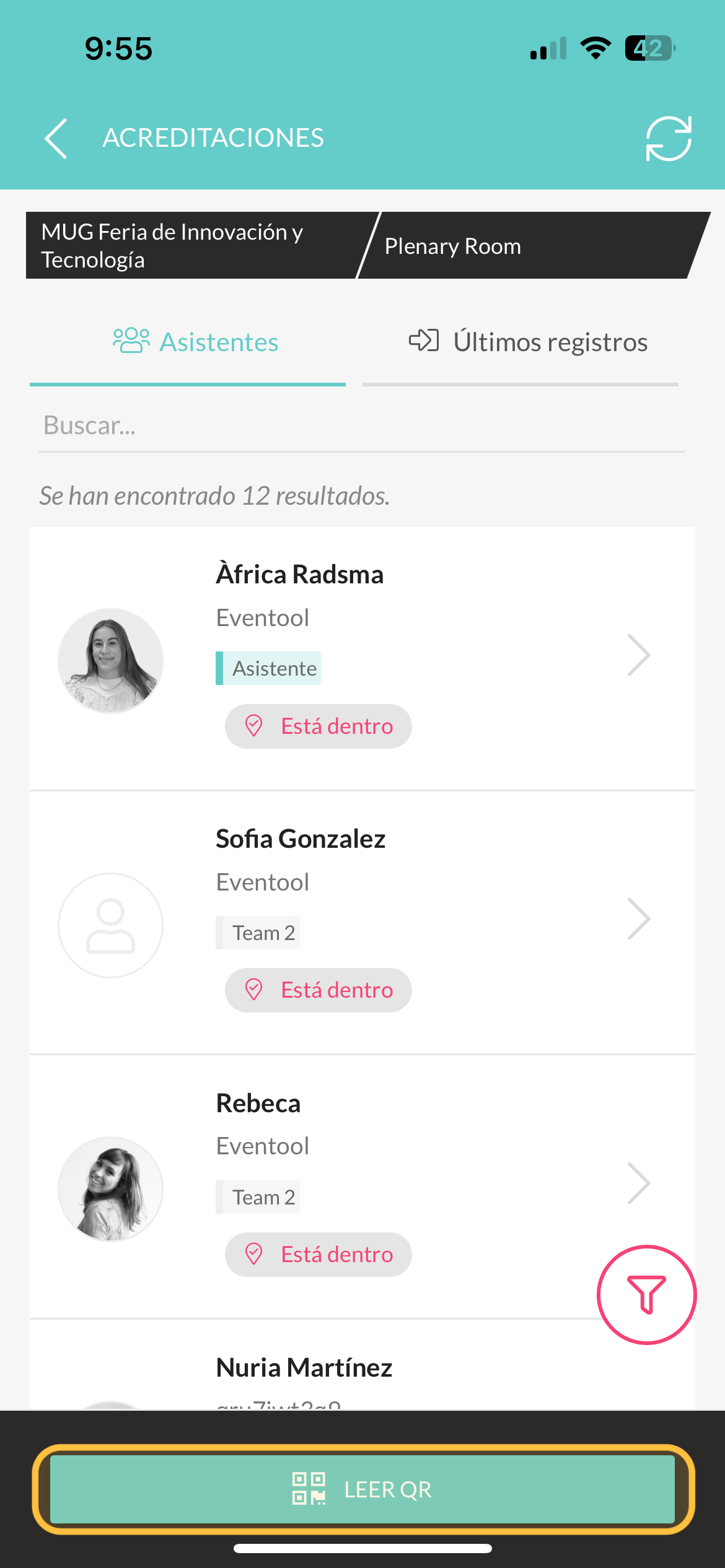Refresh the attendee list
The width and height of the screenshot is (725, 1568).
point(669,138)
